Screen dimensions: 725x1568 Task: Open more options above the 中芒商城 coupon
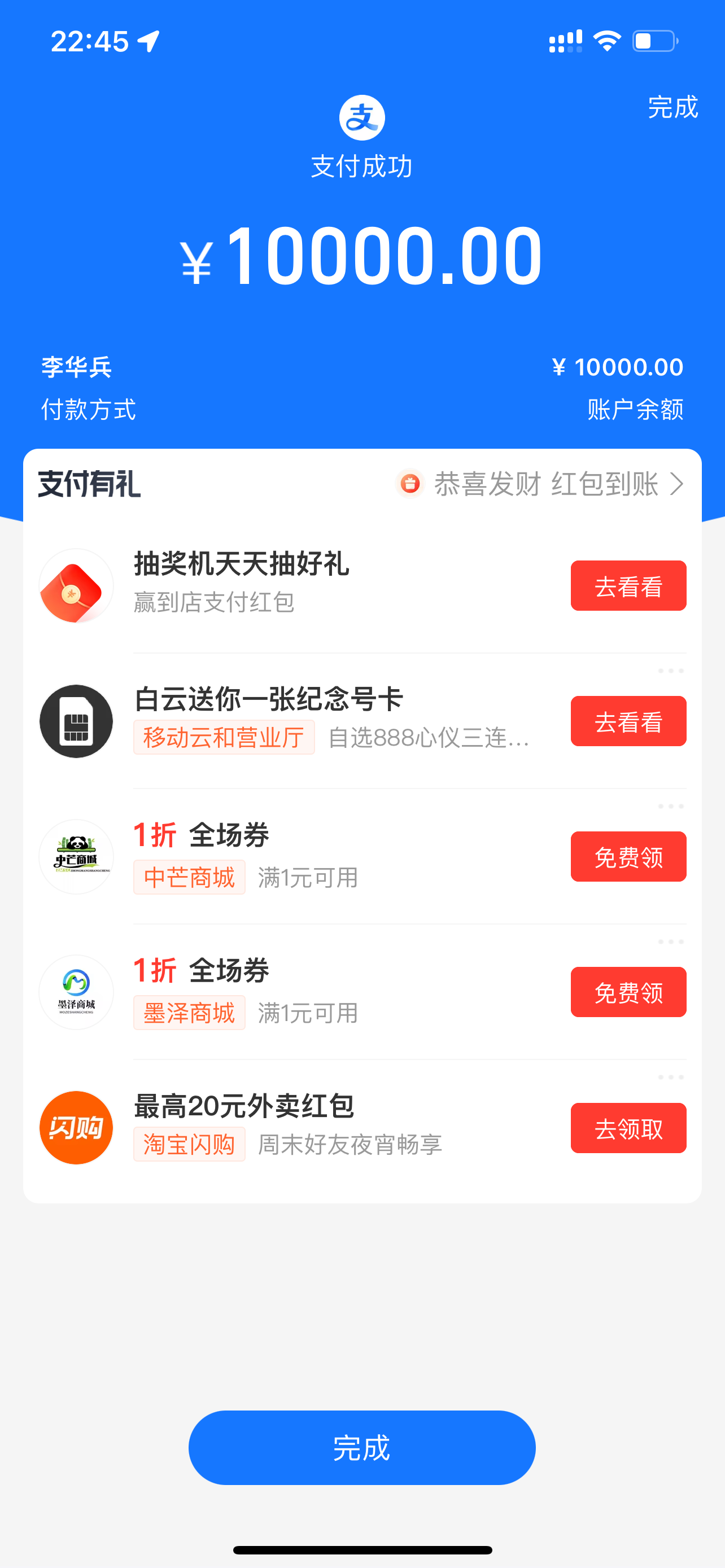point(670,807)
